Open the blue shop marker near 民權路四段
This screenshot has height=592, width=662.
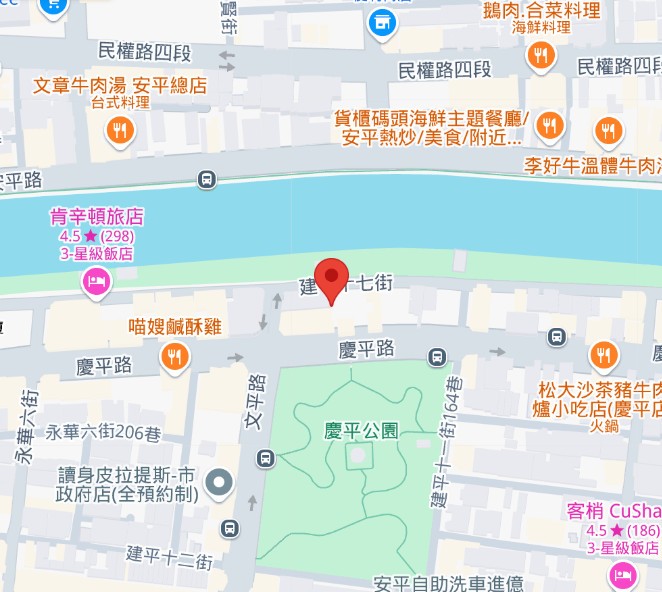click(x=380, y=24)
